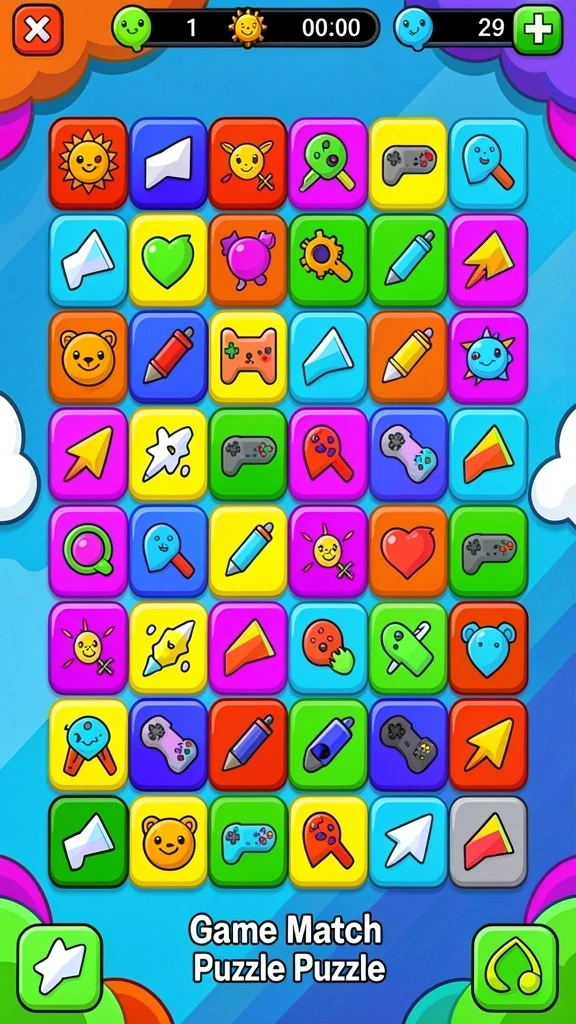Viewport: 576px width, 1024px height.
Task: Pick the bear face tile on yellow background
Action: tap(168, 841)
